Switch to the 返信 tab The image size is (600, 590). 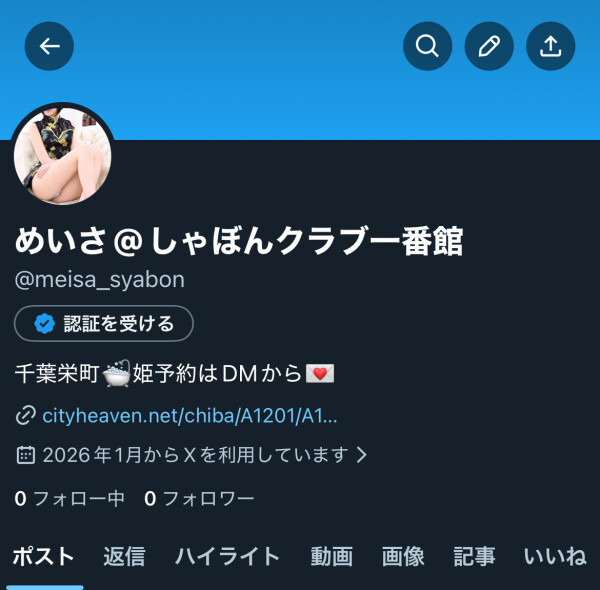[x=124, y=556]
